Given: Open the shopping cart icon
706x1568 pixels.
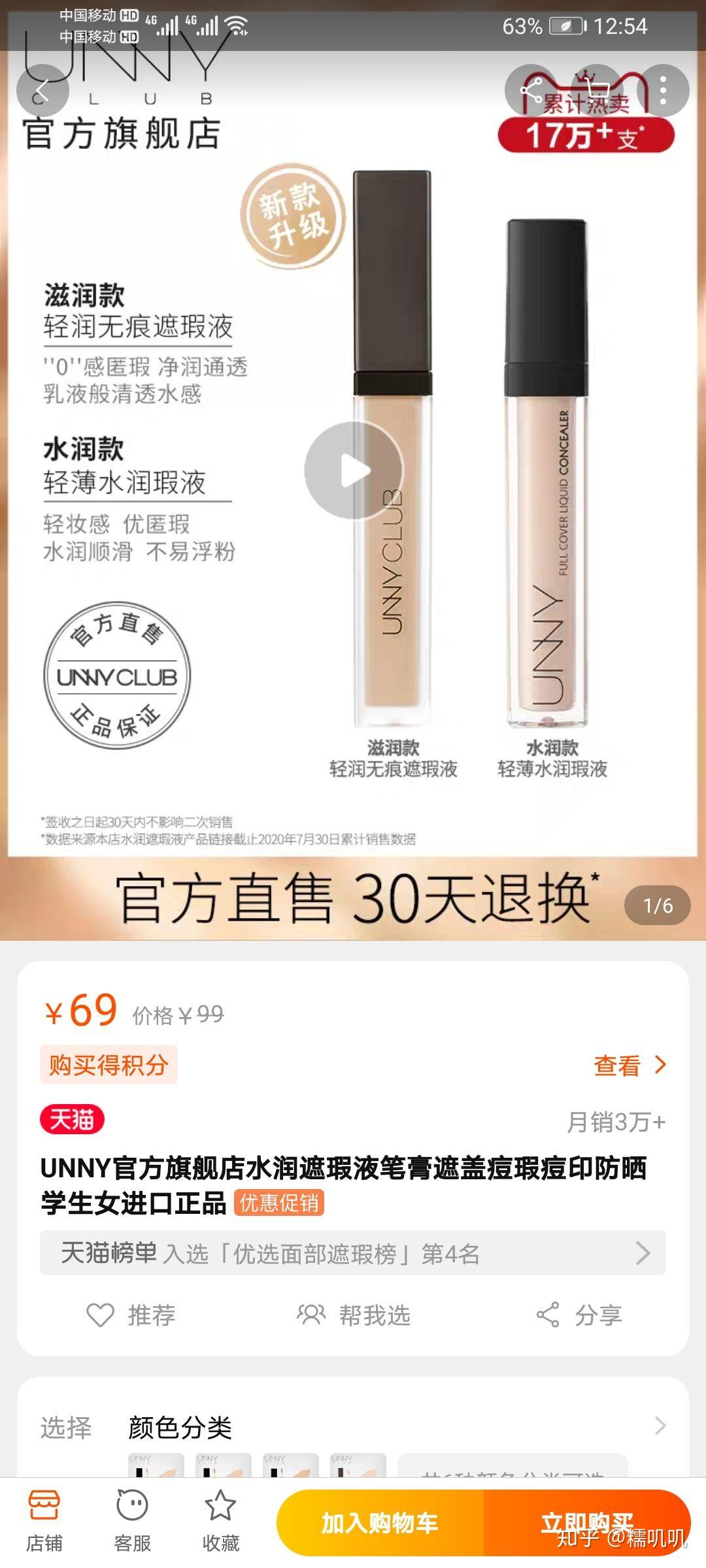Looking at the screenshot, I should click(597, 90).
